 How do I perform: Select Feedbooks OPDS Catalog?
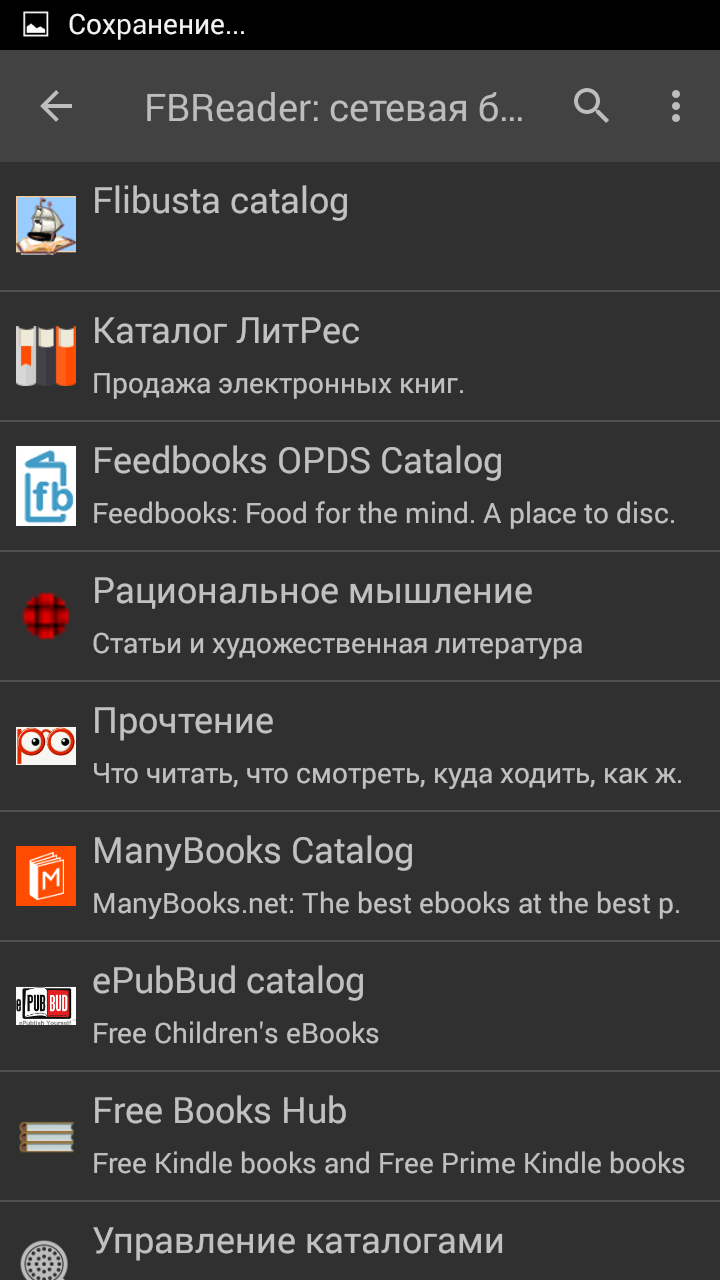point(360,486)
